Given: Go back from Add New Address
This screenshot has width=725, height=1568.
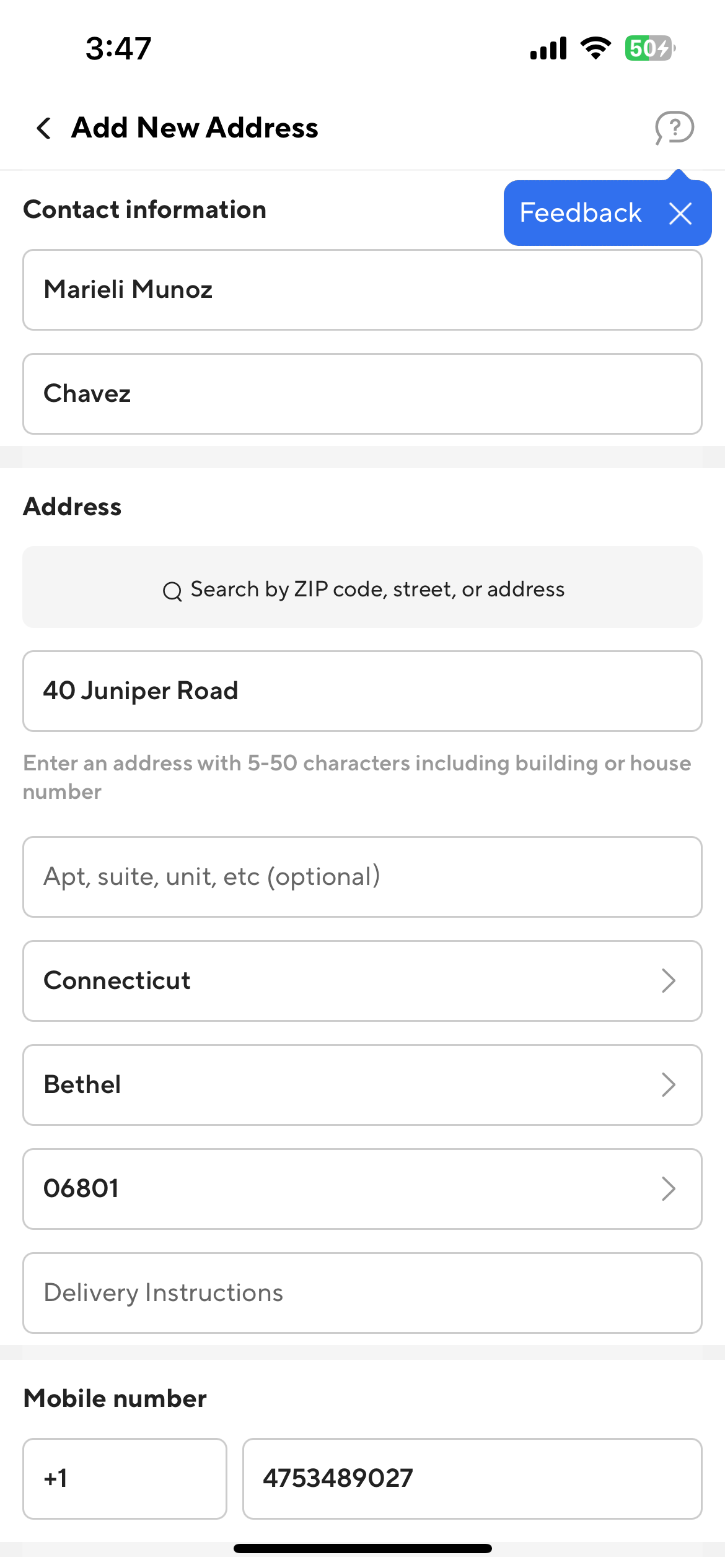Looking at the screenshot, I should point(44,128).
